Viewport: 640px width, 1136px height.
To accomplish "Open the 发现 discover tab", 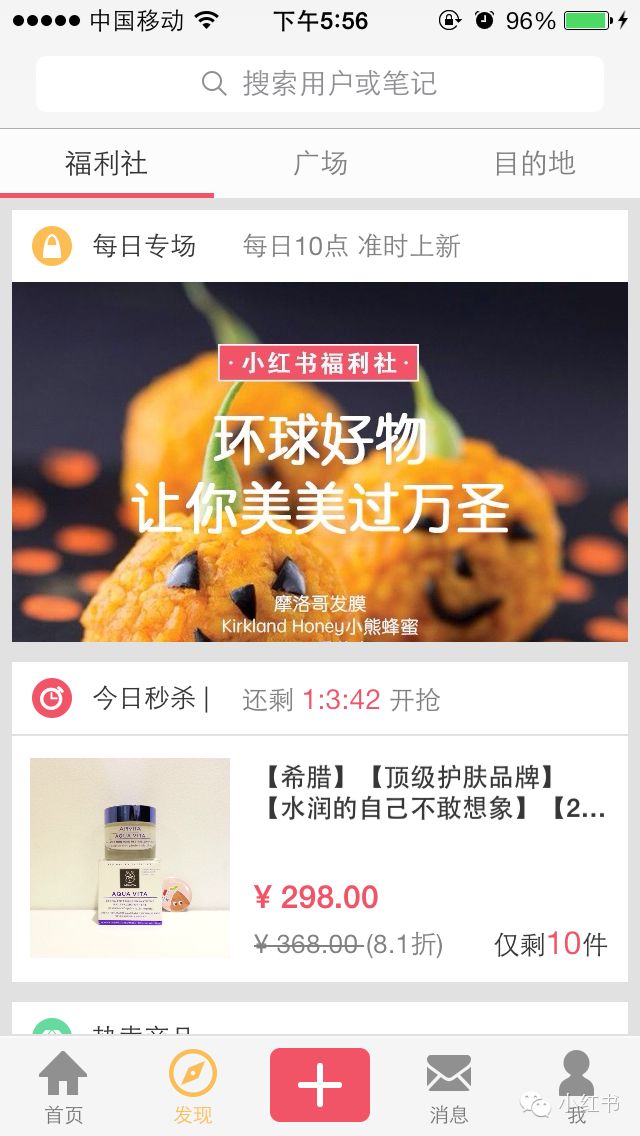I will coord(192,1086).
